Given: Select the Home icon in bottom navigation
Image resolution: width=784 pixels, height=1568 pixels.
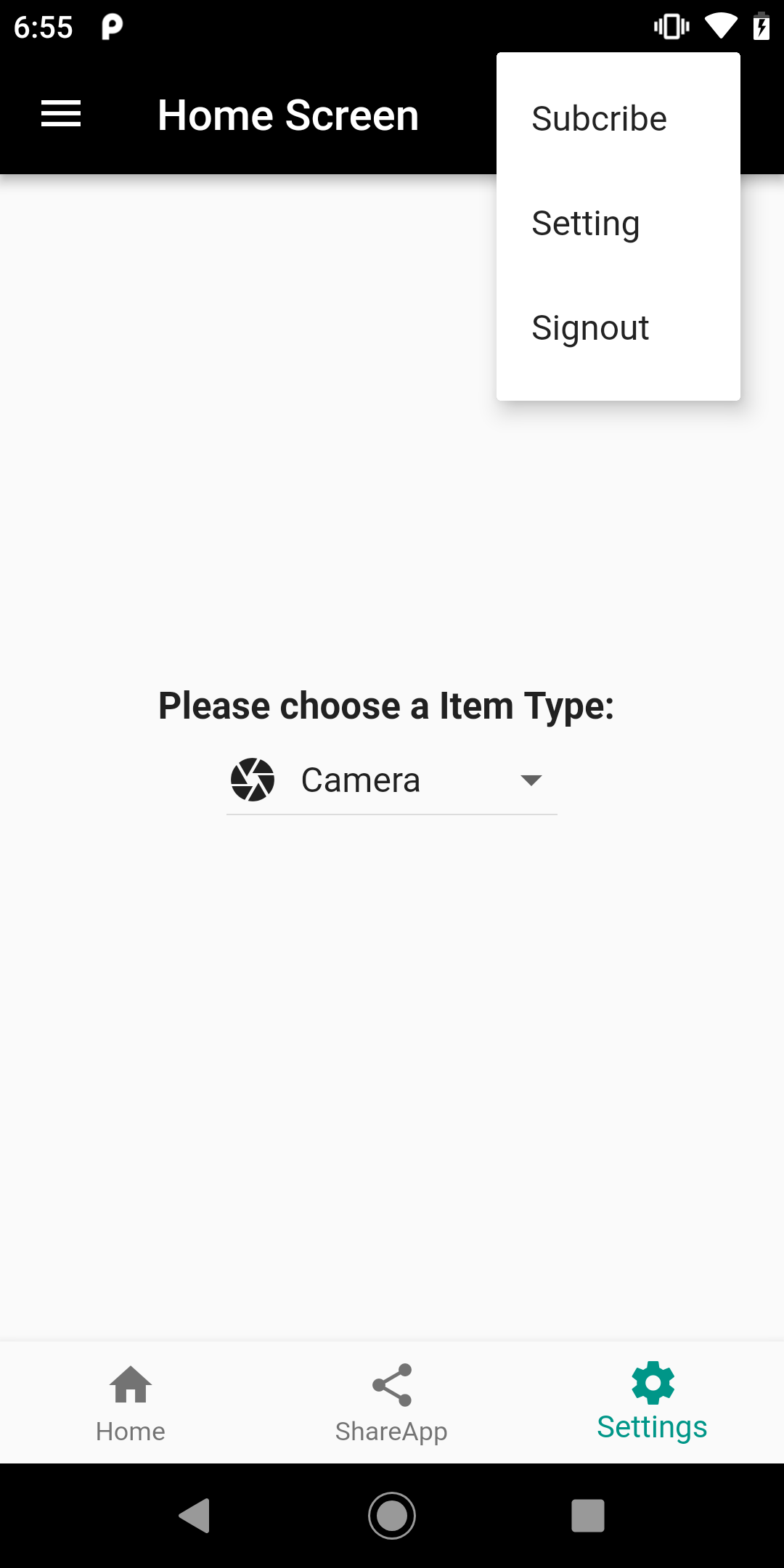Looking at the screenshot, I should click(x=131, y=1382).
